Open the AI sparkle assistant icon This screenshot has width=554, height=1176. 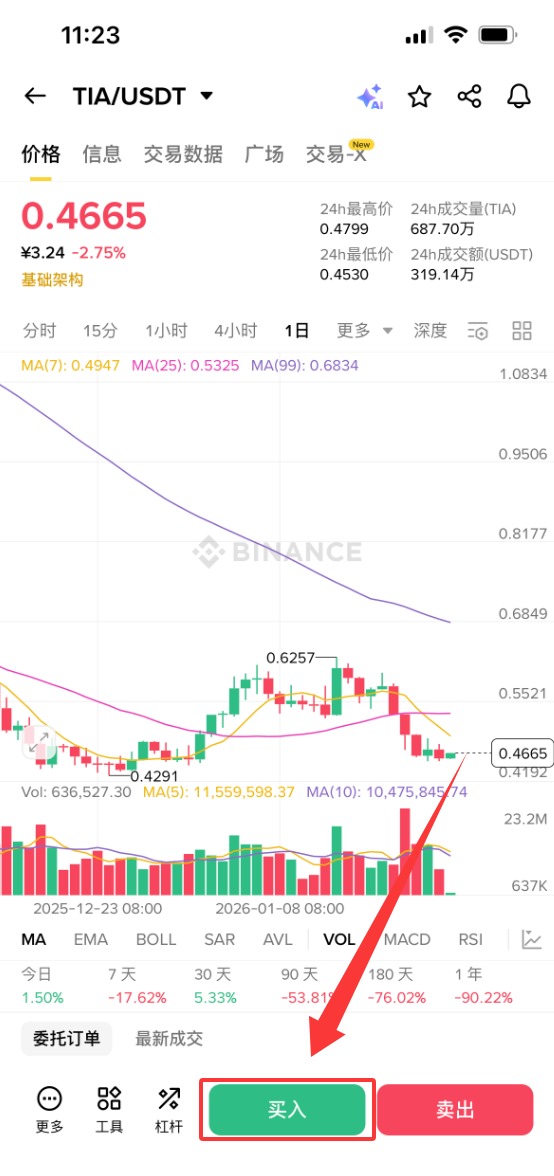tap(370, 97)
